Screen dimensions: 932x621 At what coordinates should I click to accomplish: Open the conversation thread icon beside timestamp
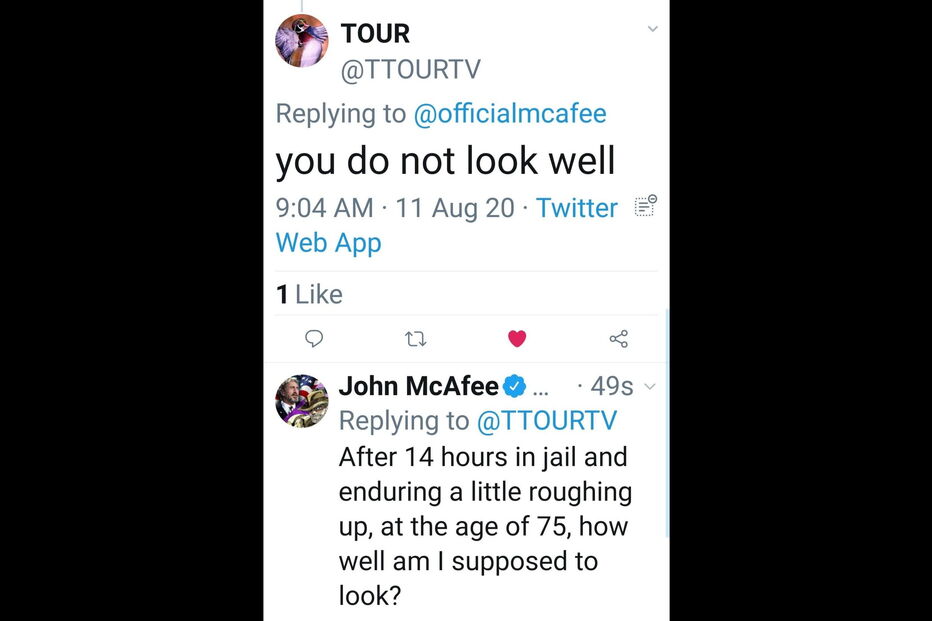pos(645,206)
